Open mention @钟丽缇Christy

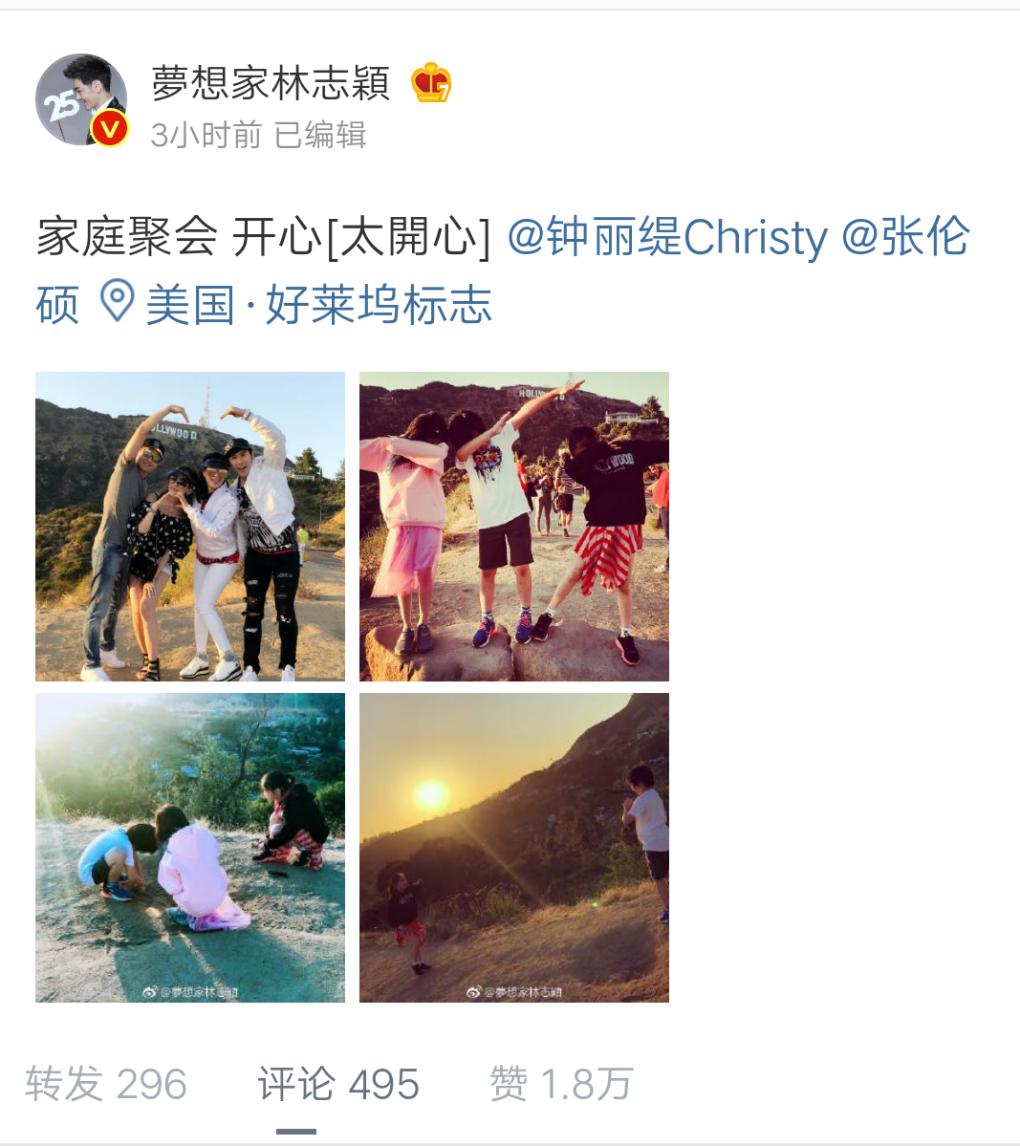[667, 239]
